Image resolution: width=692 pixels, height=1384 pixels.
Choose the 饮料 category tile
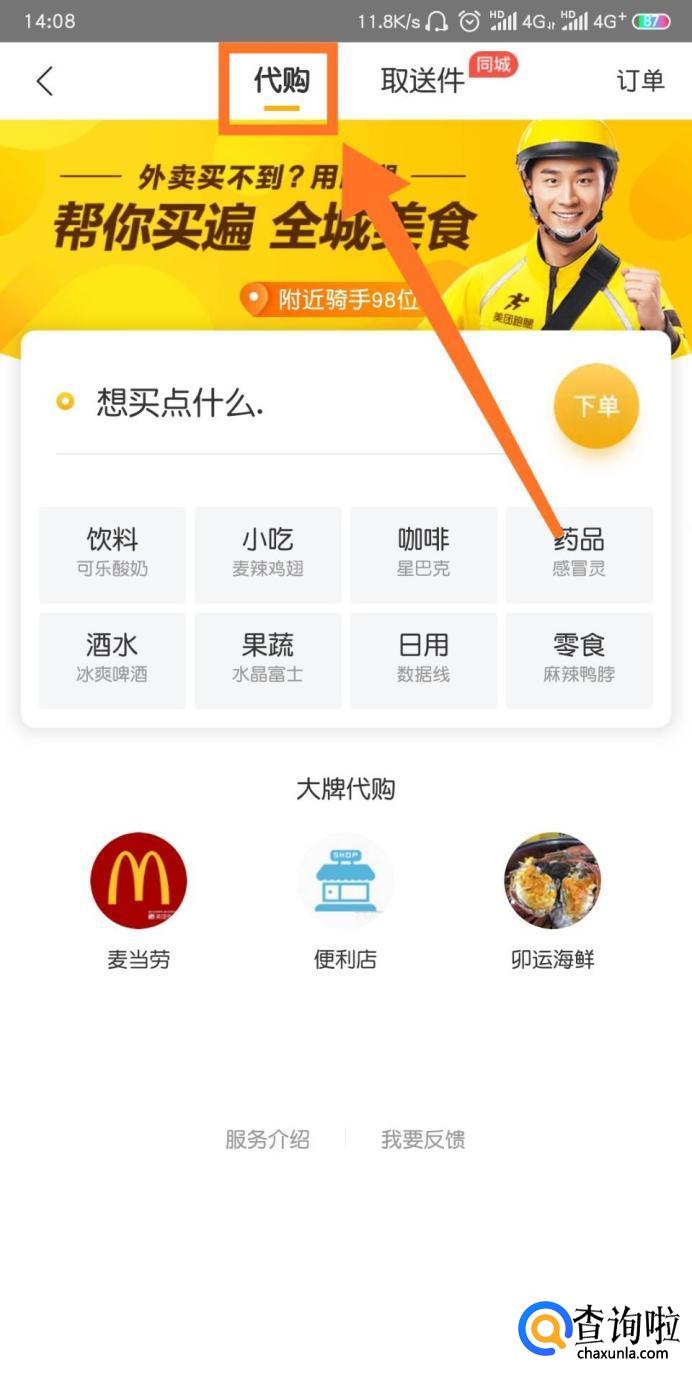112,554
